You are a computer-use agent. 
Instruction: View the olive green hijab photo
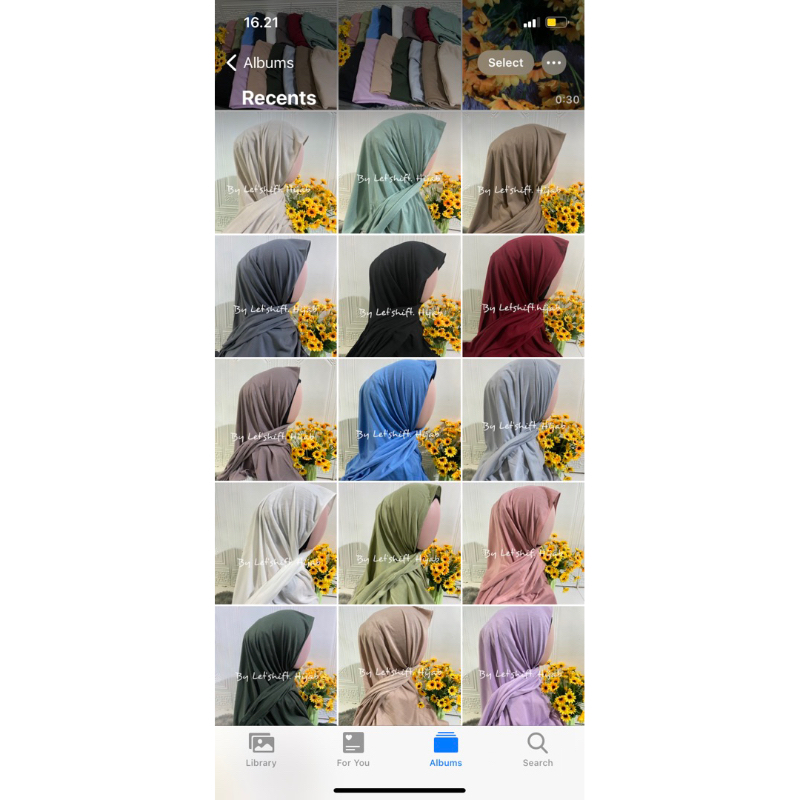point(399,544)
